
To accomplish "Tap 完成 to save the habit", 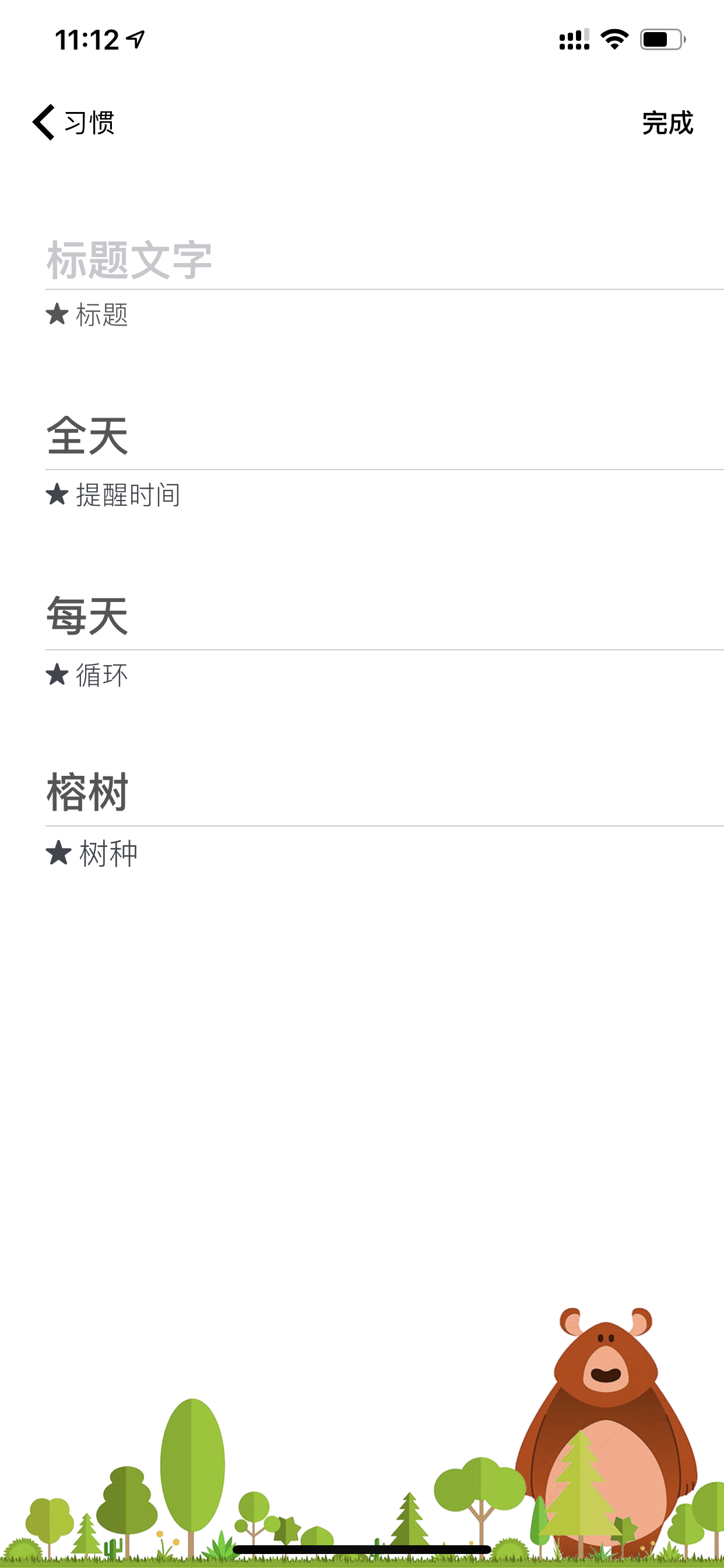I will [667, 123].
